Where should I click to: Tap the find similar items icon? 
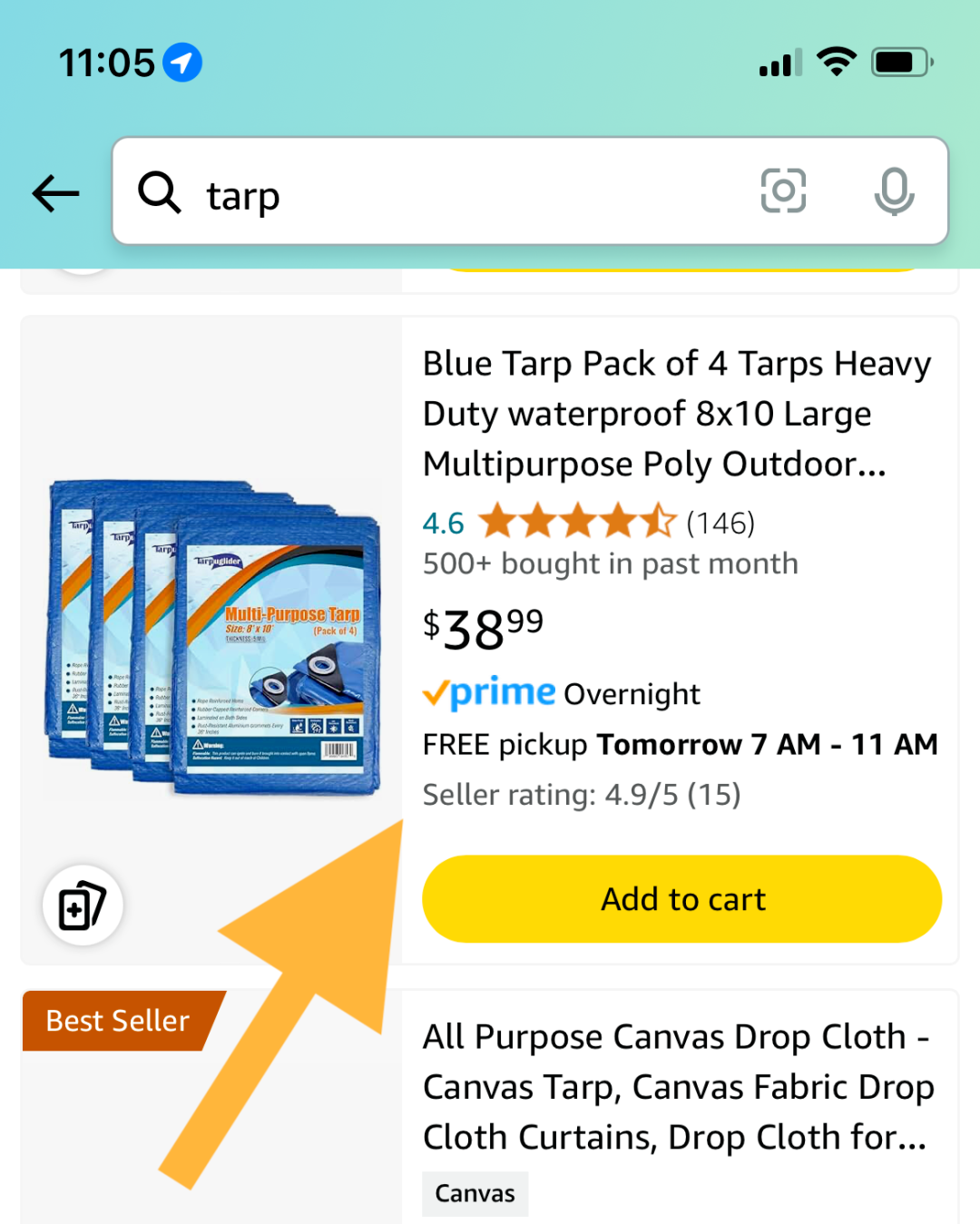tap(83, 906)
